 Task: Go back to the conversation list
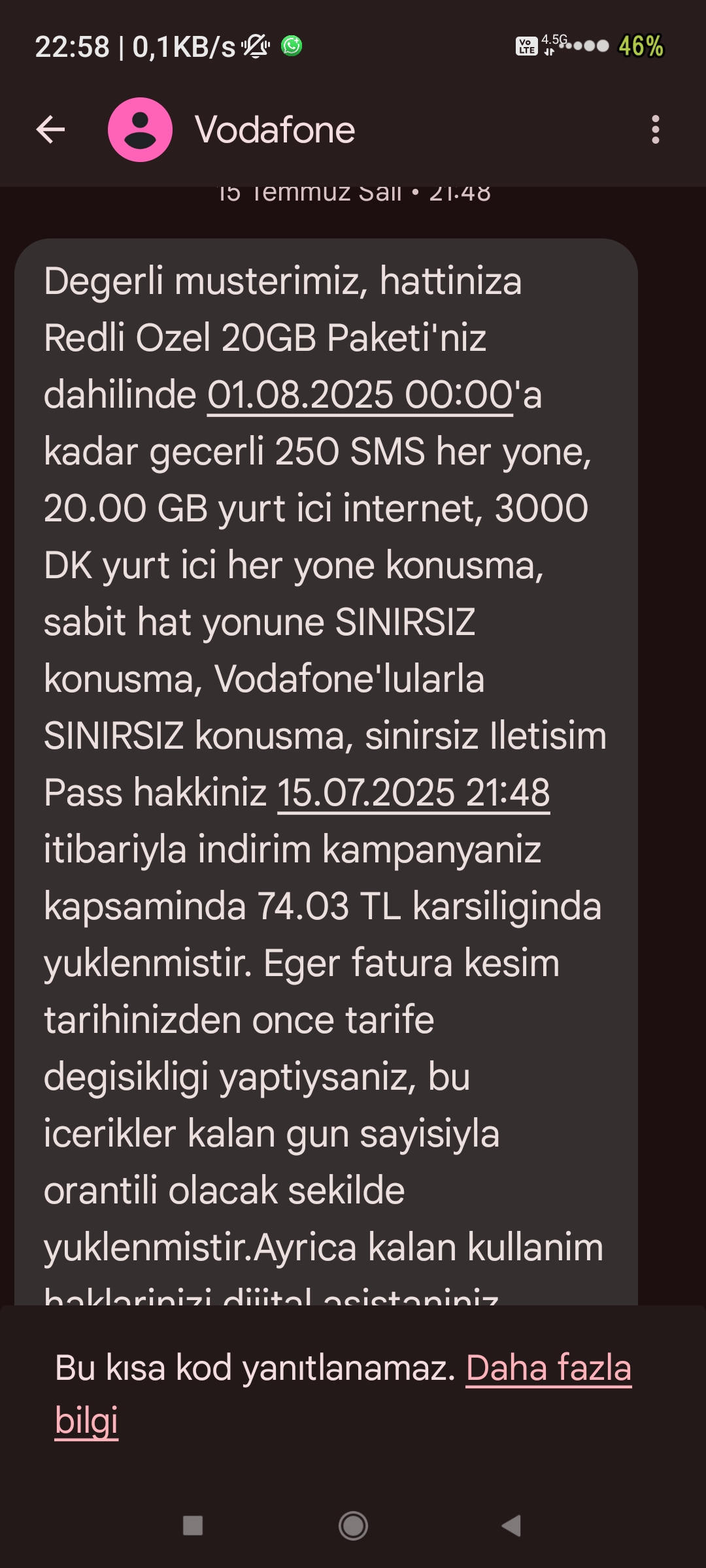click(50, 129)
